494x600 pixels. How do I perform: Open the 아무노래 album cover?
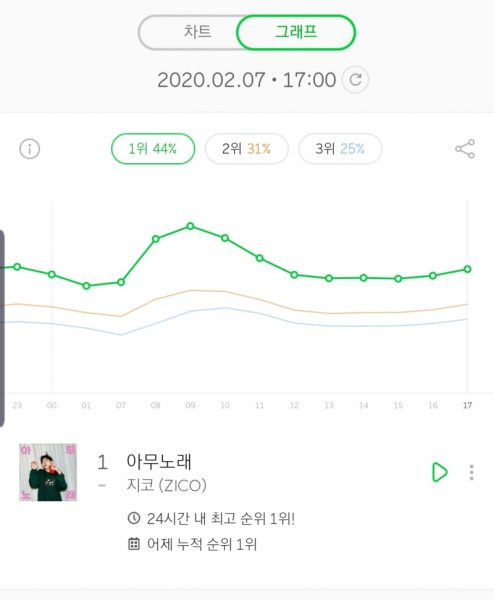pos(48,472)
